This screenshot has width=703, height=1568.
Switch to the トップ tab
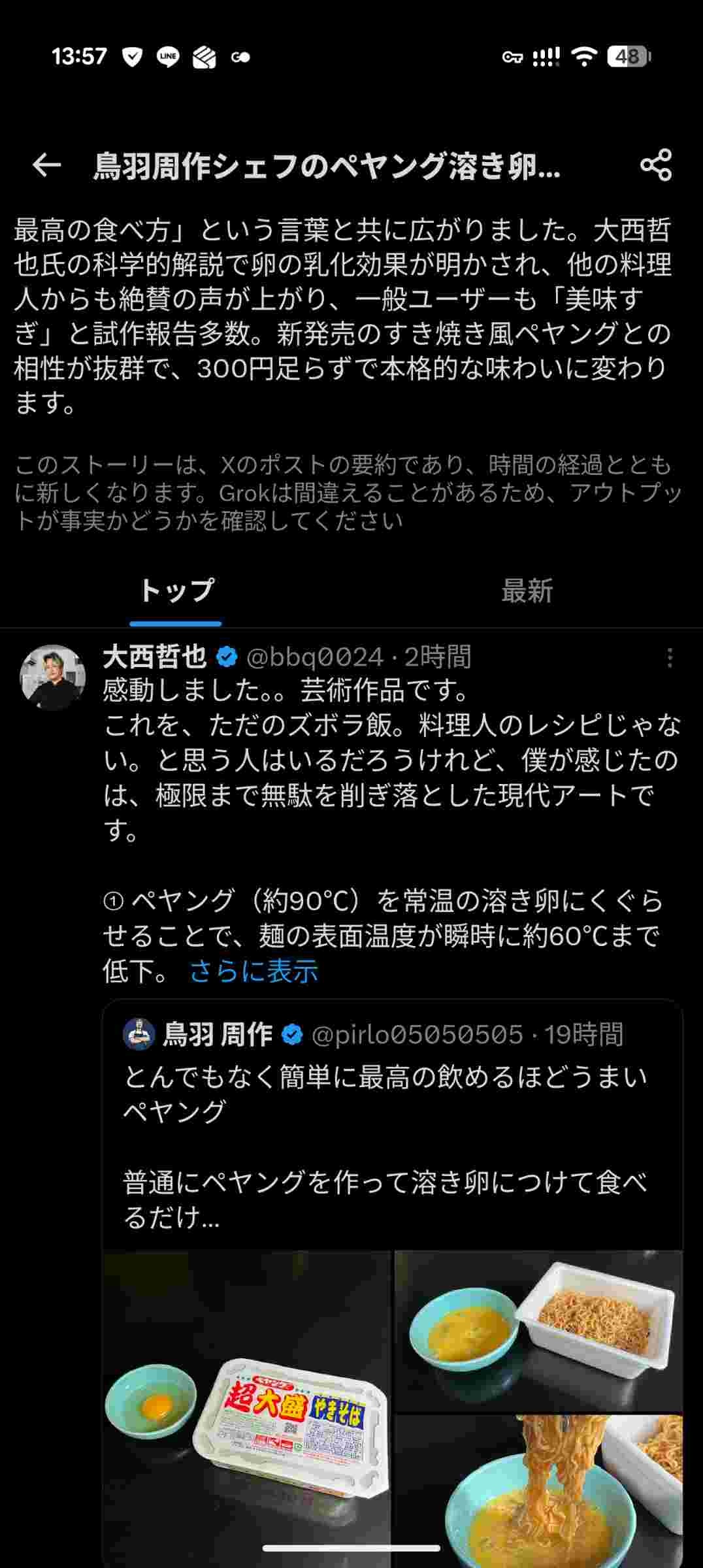176,591
